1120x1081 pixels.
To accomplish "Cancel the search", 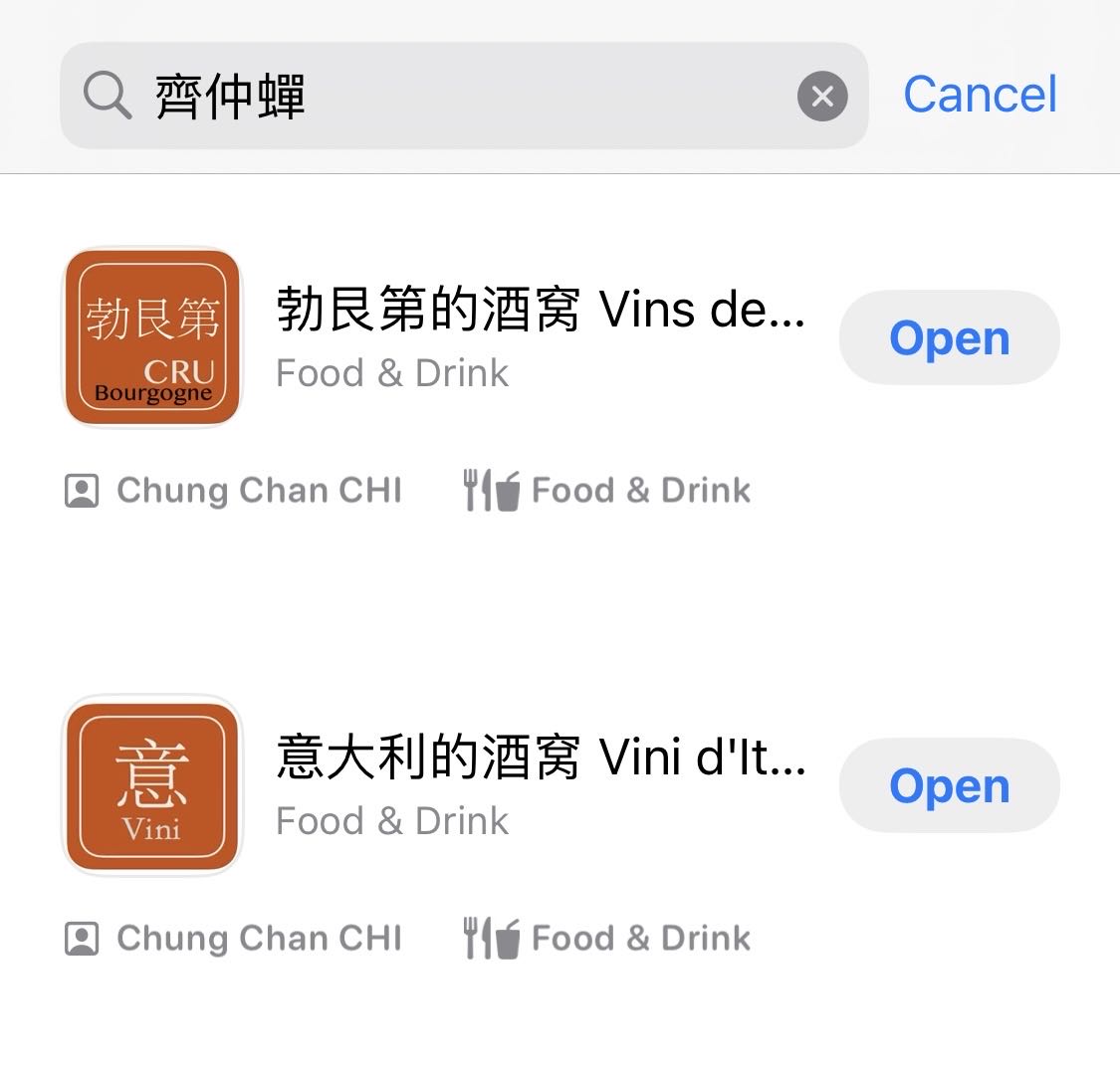I will tap(980, 96).
